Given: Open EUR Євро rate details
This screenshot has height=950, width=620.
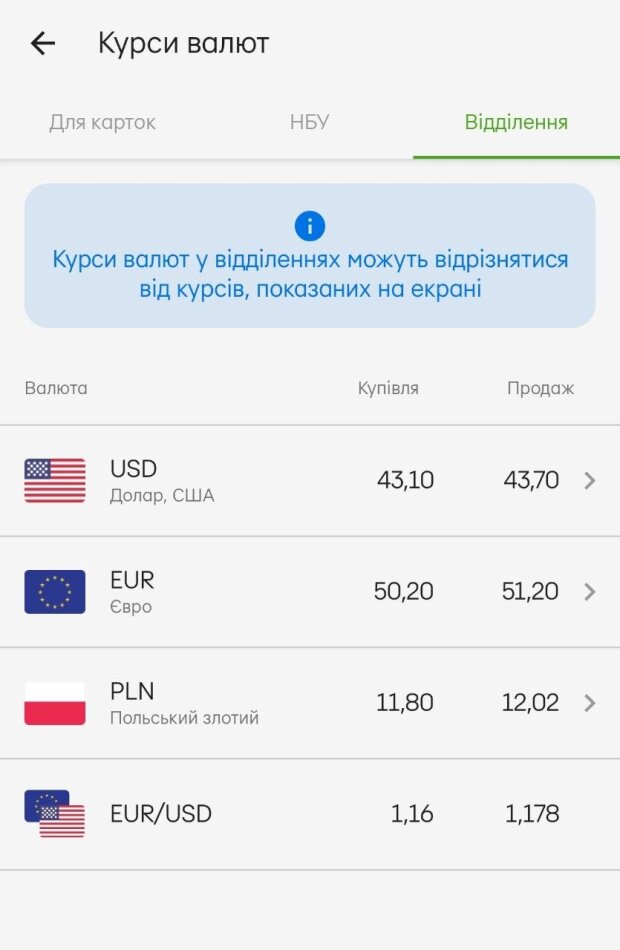Looking at the screenshot, I should point(310,592).
